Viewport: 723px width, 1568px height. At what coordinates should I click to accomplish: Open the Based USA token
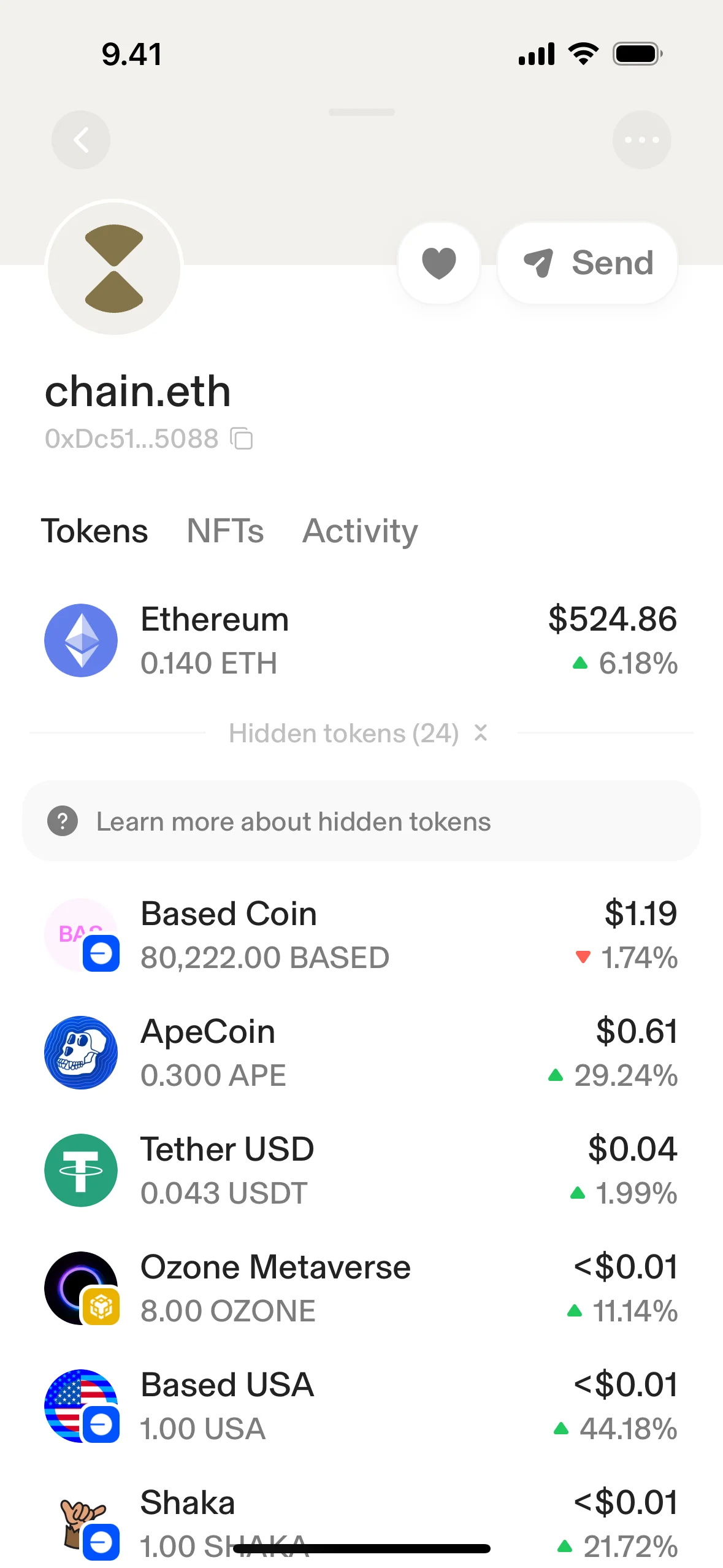pos(361,1406)
